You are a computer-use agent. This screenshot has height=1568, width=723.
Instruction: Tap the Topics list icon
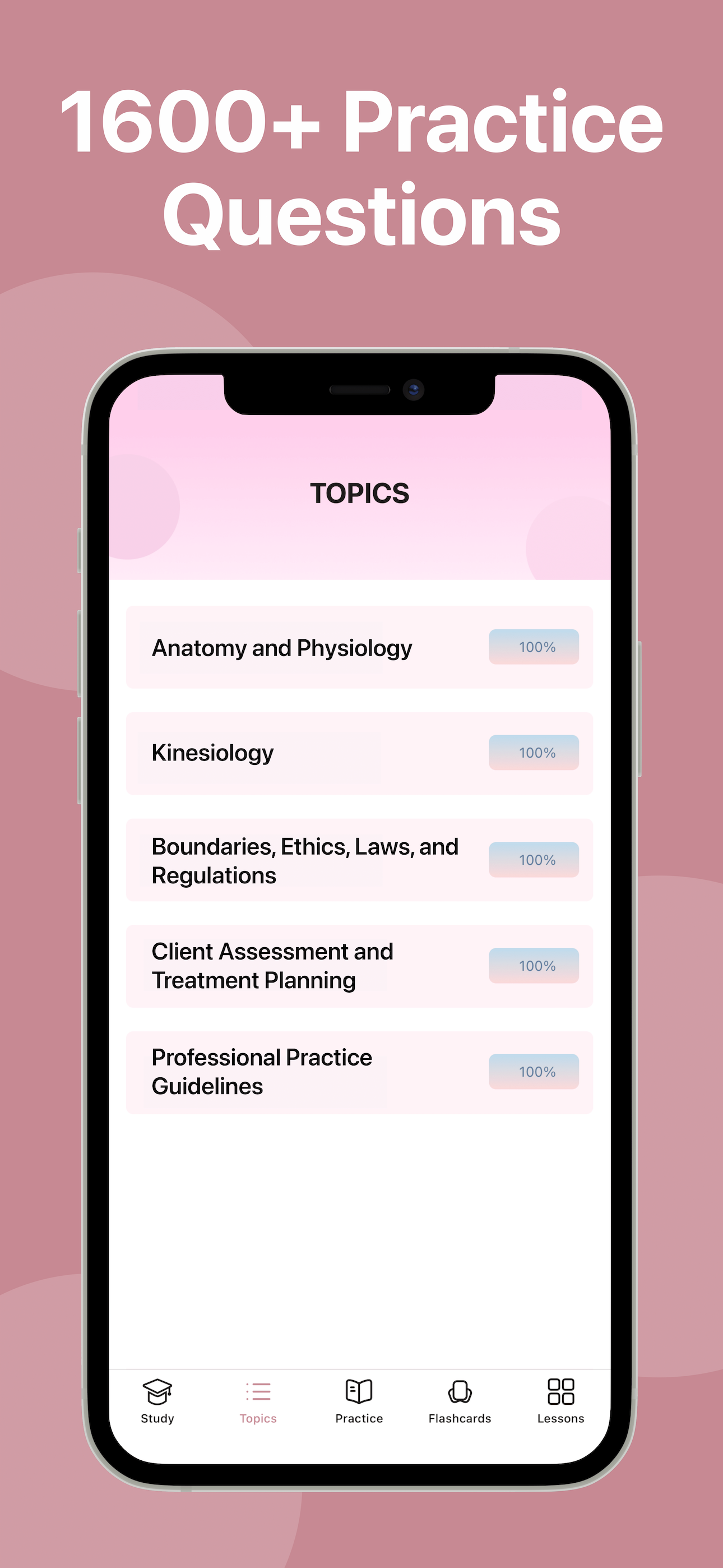(x=257, y=1392)
